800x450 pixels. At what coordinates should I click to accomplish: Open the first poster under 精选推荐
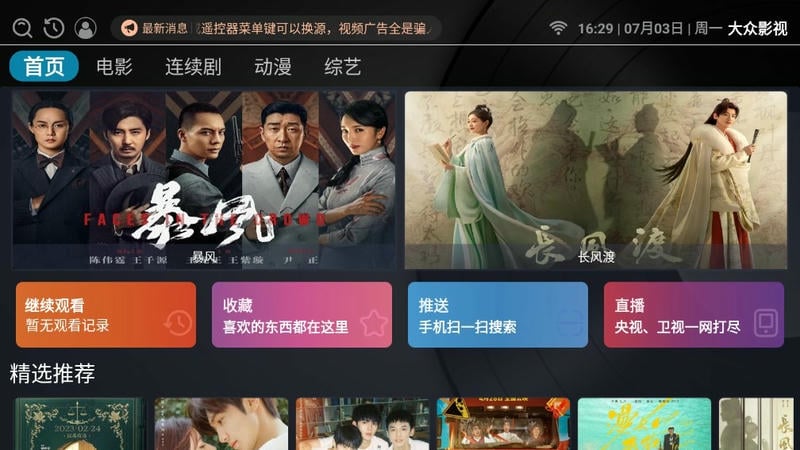(79, 425)
